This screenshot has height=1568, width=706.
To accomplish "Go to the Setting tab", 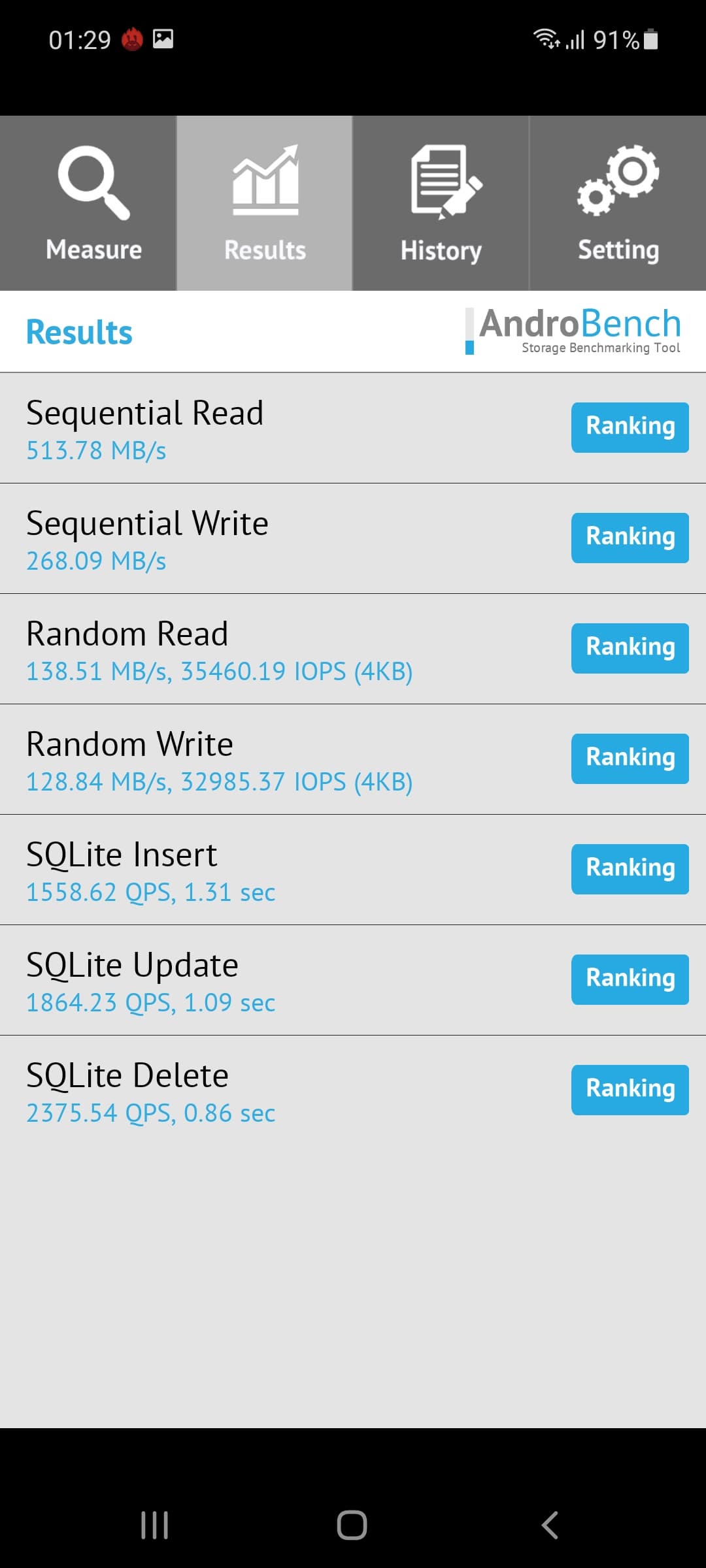I will click(x=618, y=203).
